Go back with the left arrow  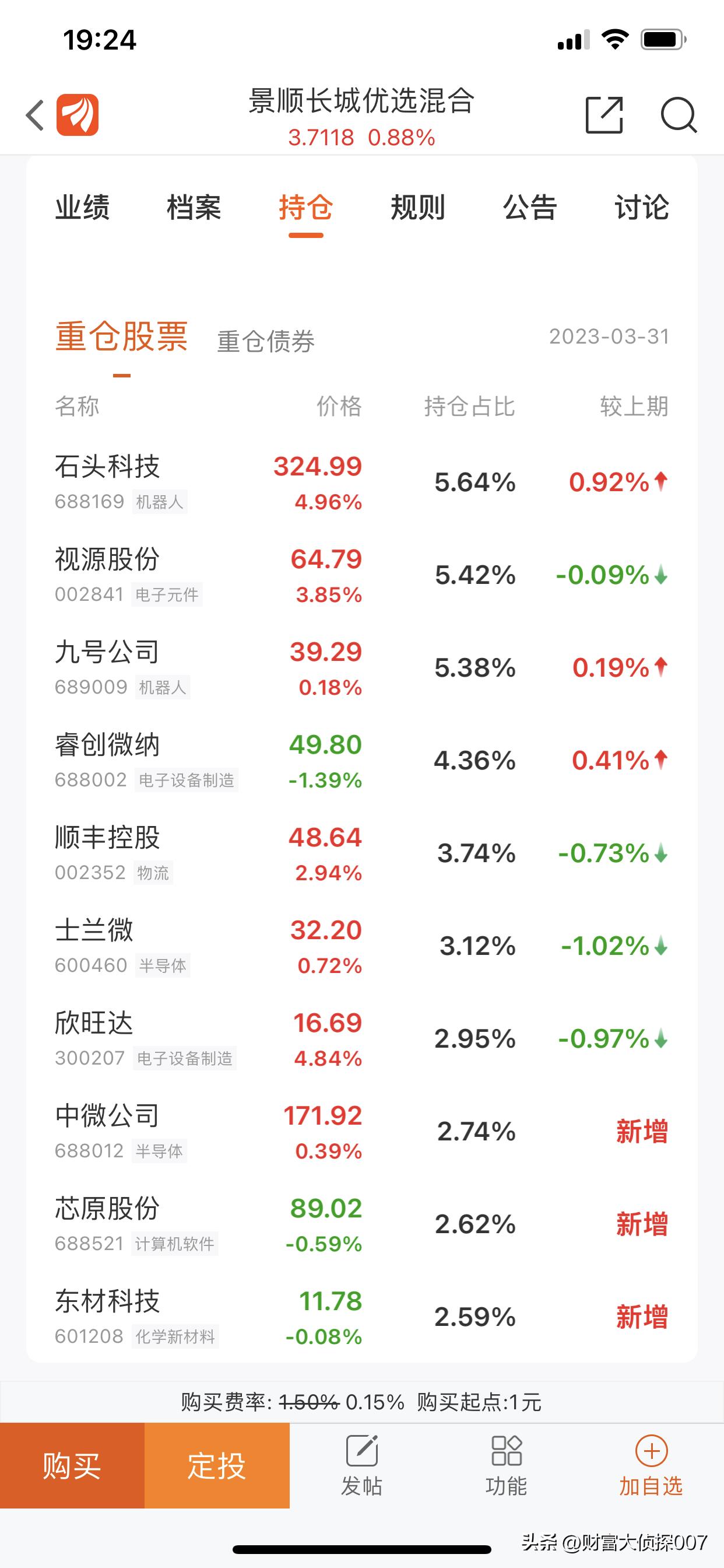[x=34, y=116]
